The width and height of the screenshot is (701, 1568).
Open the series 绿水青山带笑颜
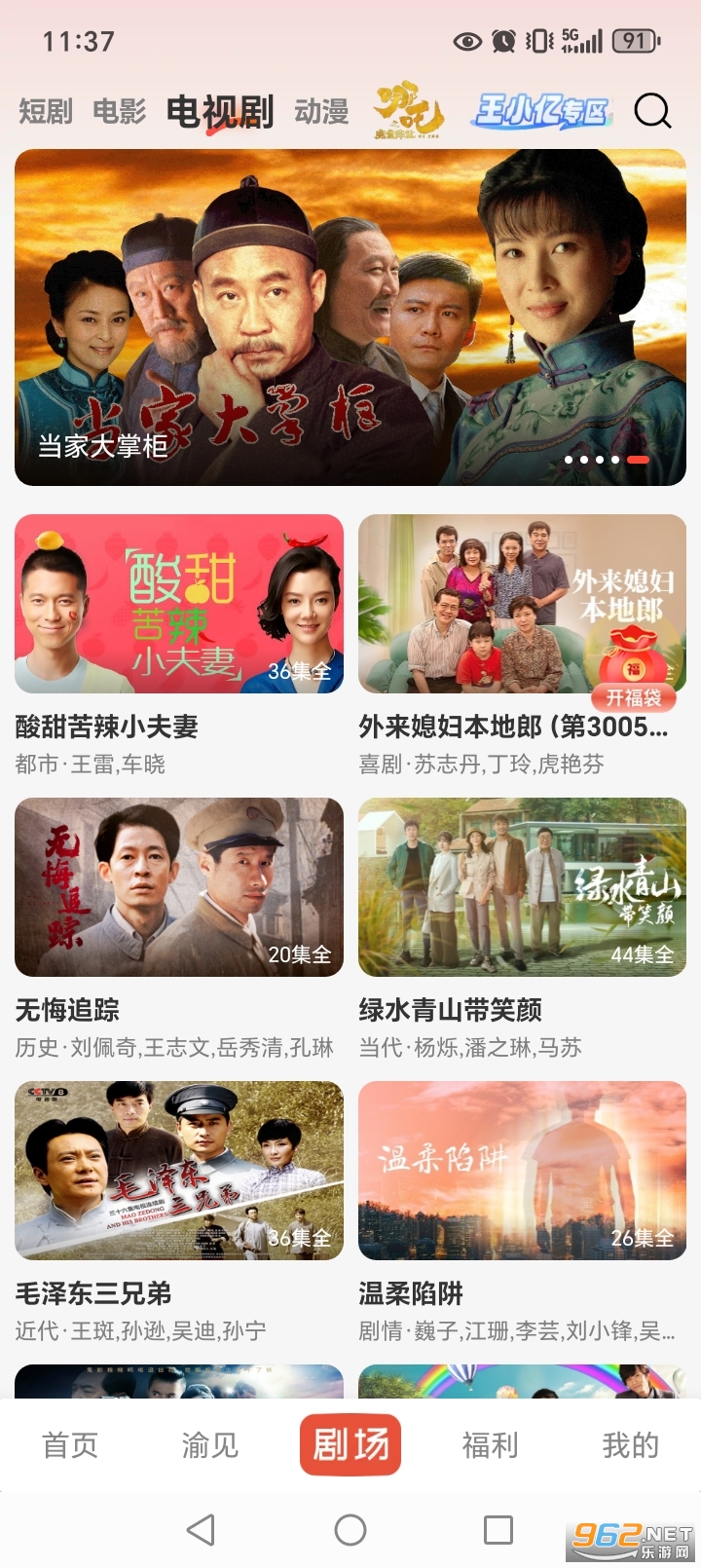(522, 887)
